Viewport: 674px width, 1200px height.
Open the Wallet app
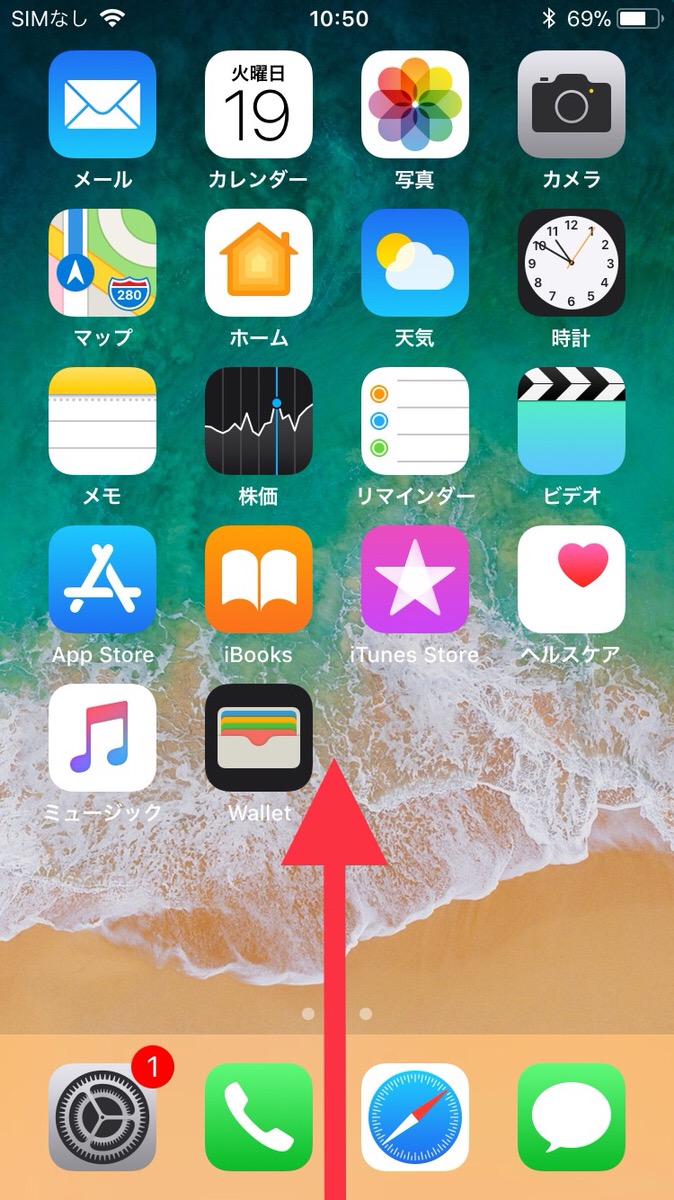click(x=258, y=737)
